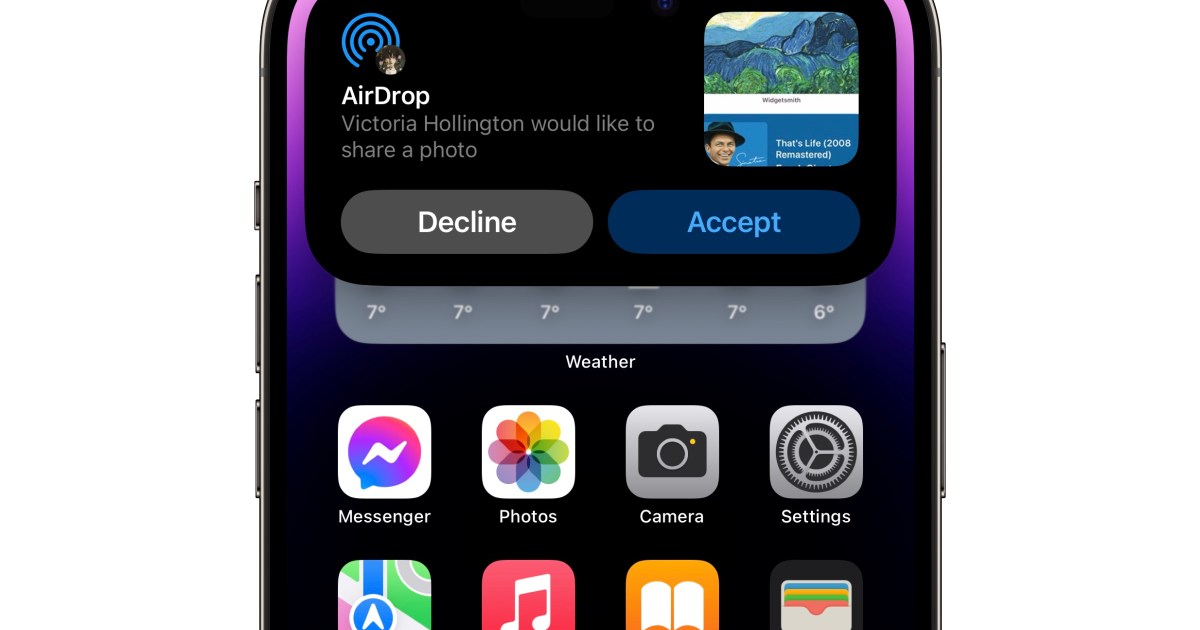Launch the Camera app
1200x630 pixels.
672,452
